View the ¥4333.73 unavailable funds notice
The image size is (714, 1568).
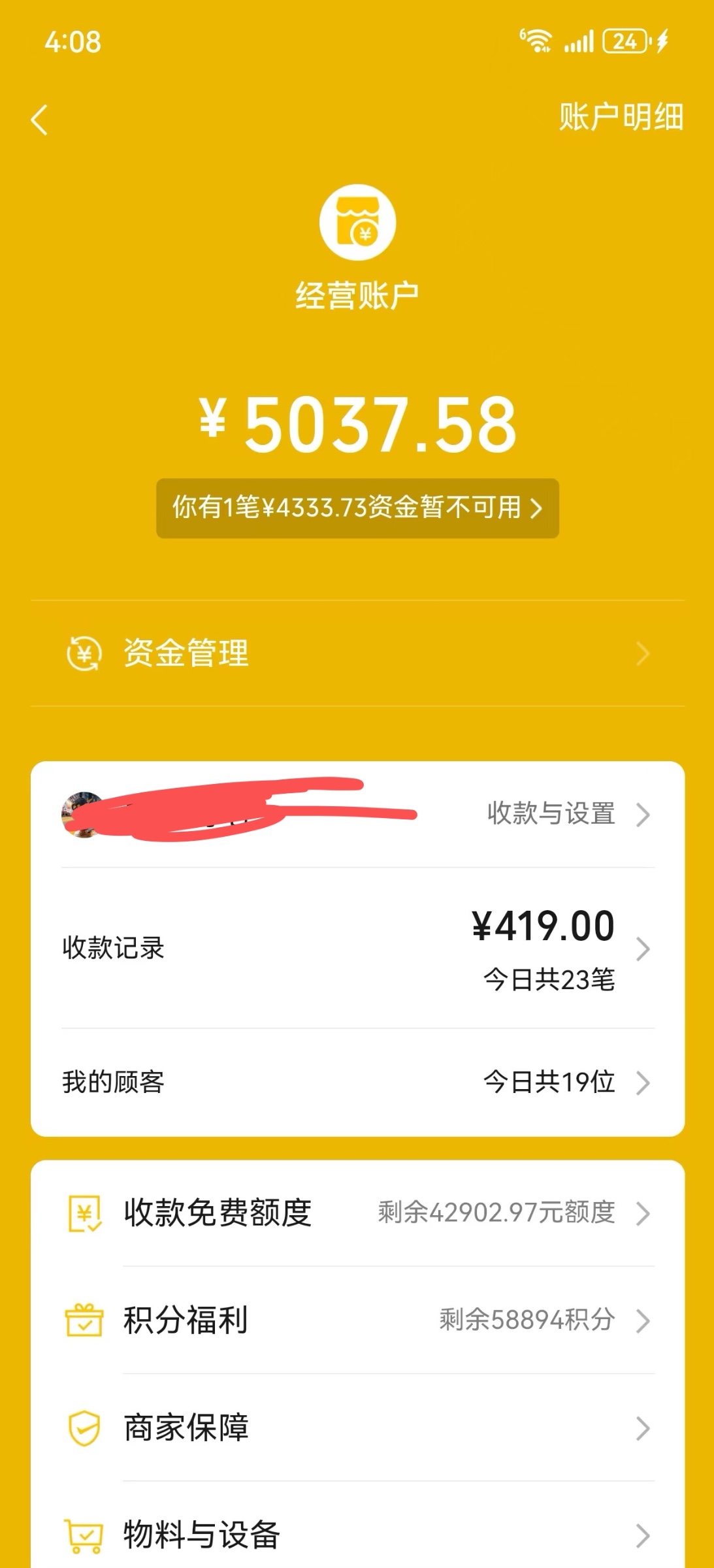tap(357, 508)
